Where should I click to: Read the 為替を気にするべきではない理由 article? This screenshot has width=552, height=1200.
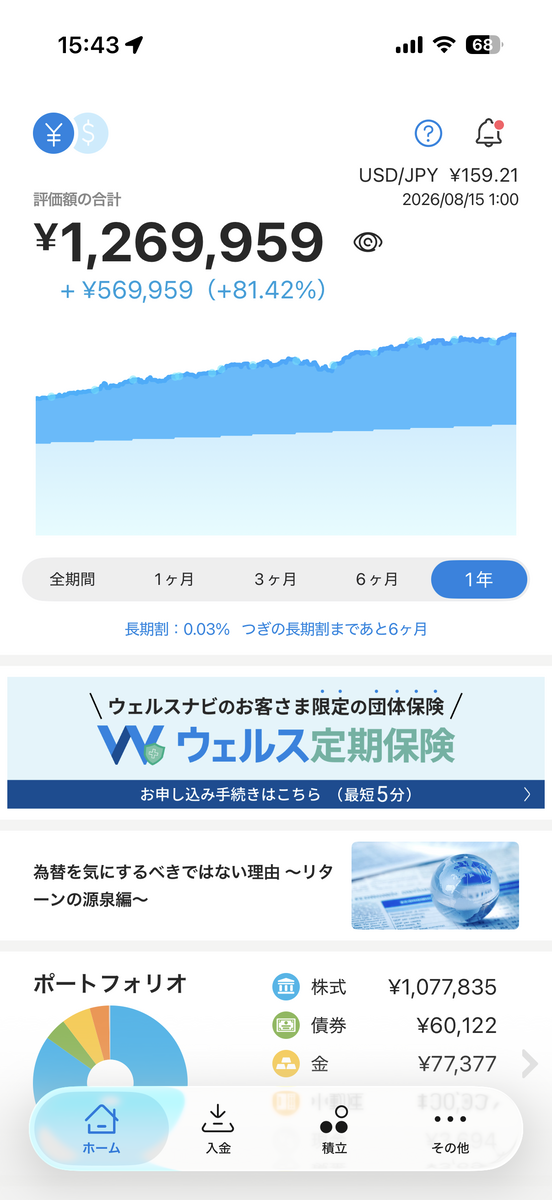pyautogui.click(x=276, y=885)
